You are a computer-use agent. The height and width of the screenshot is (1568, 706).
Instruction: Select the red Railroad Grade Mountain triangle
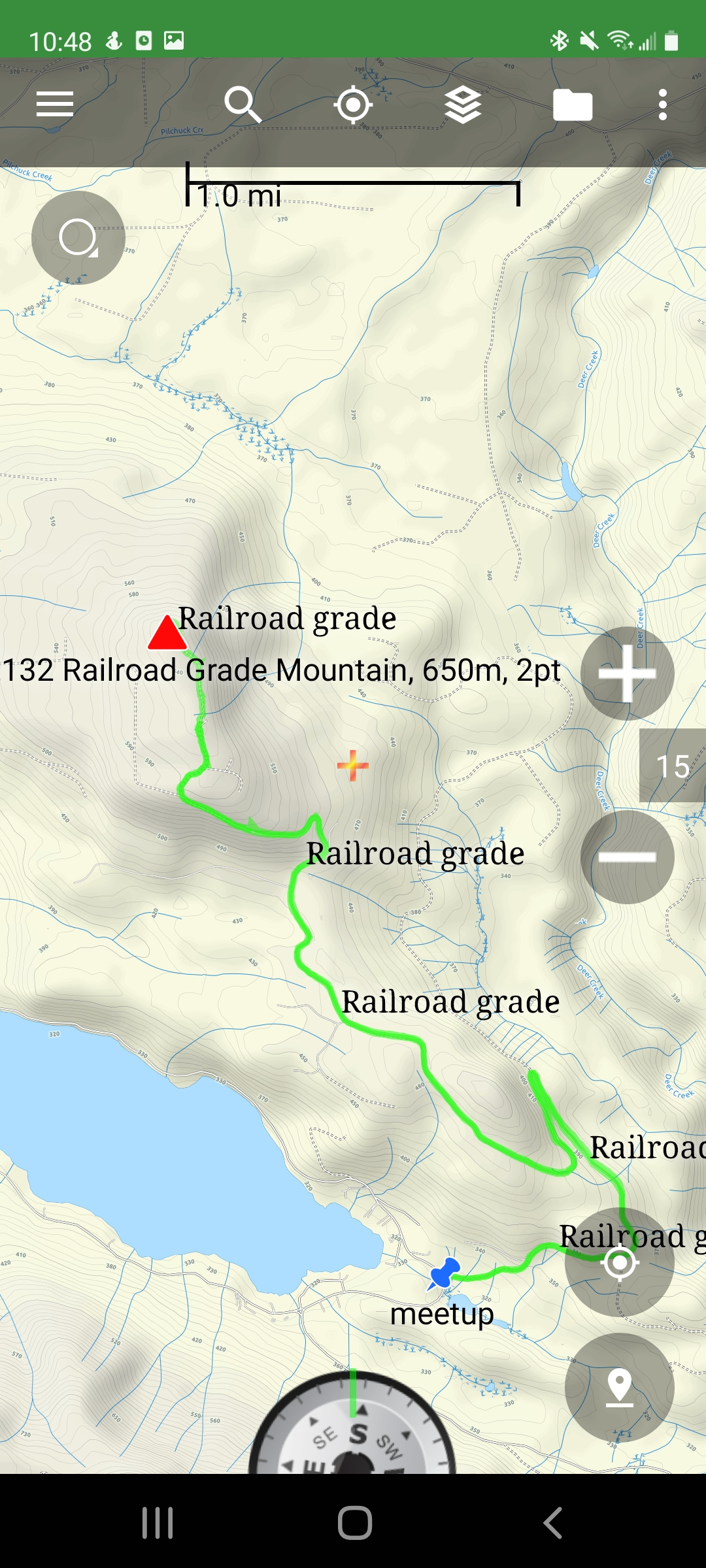[x=167, y=634]
